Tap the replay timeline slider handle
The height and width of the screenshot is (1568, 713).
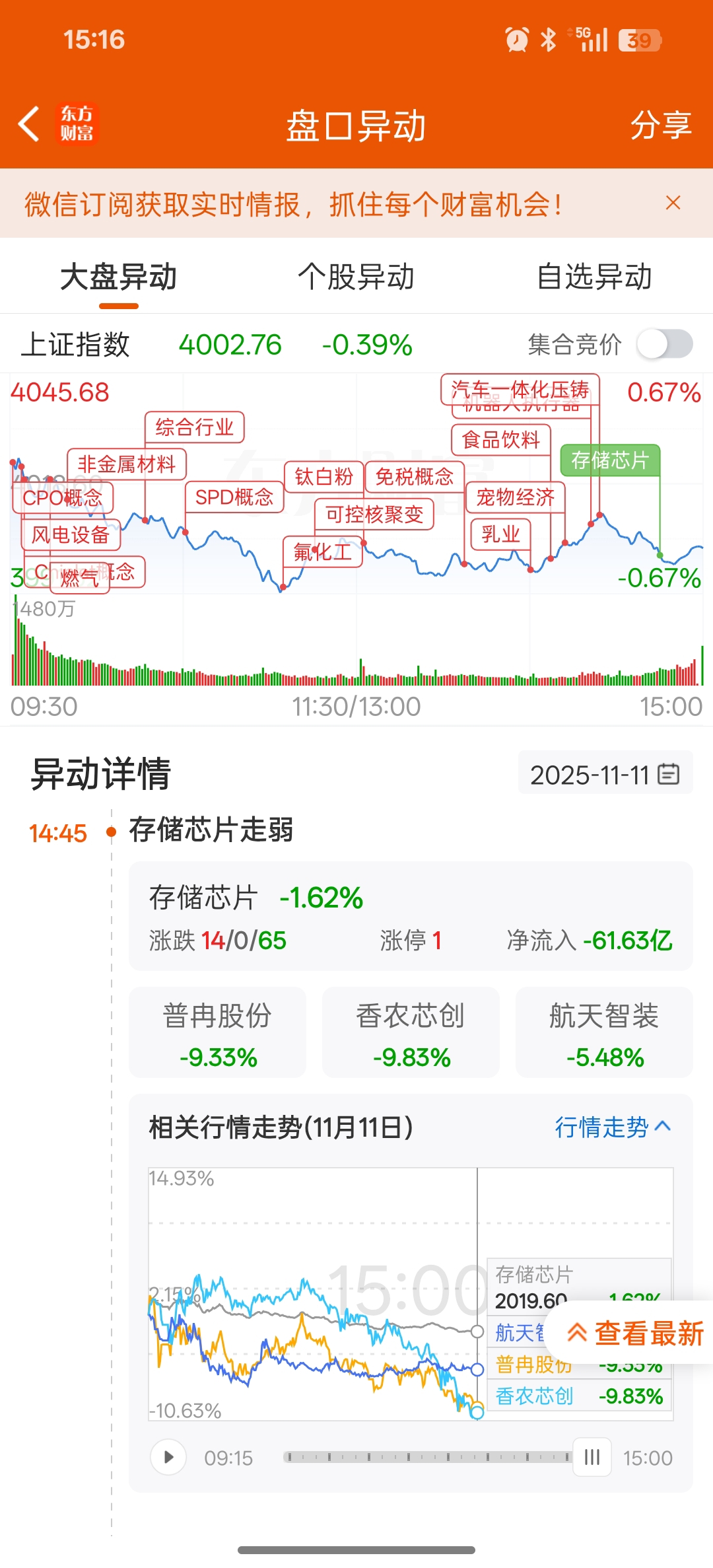pos(592,1457)
